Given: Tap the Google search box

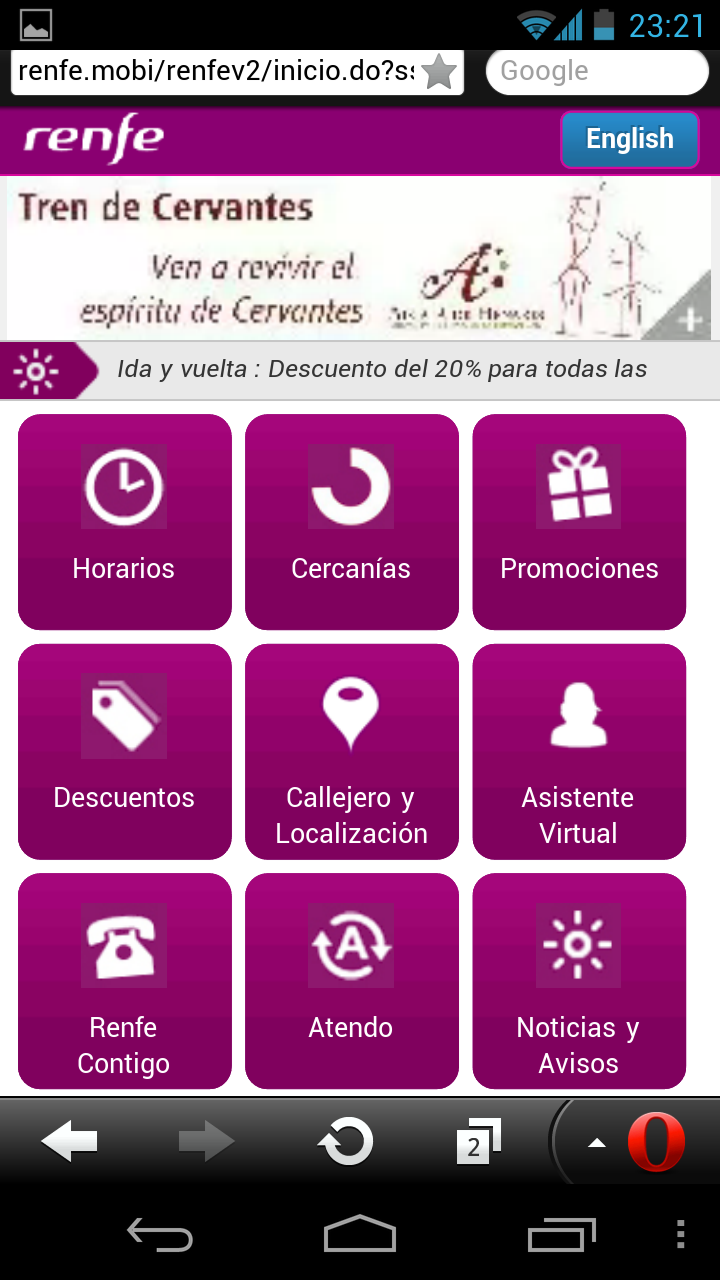Looking at the screenshot, I should coord(597,72).
